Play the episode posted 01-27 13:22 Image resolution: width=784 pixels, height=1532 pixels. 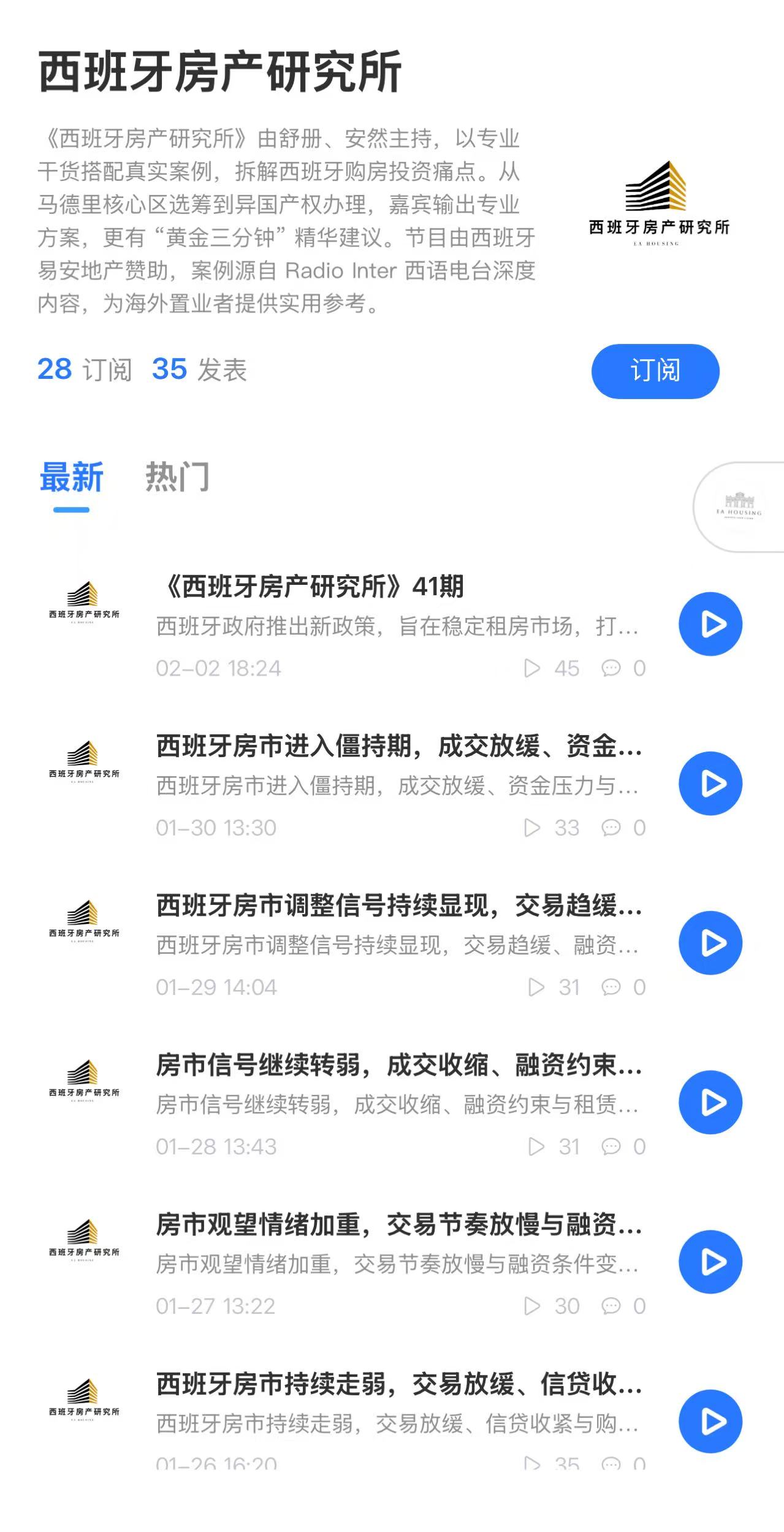[710, 1262]
